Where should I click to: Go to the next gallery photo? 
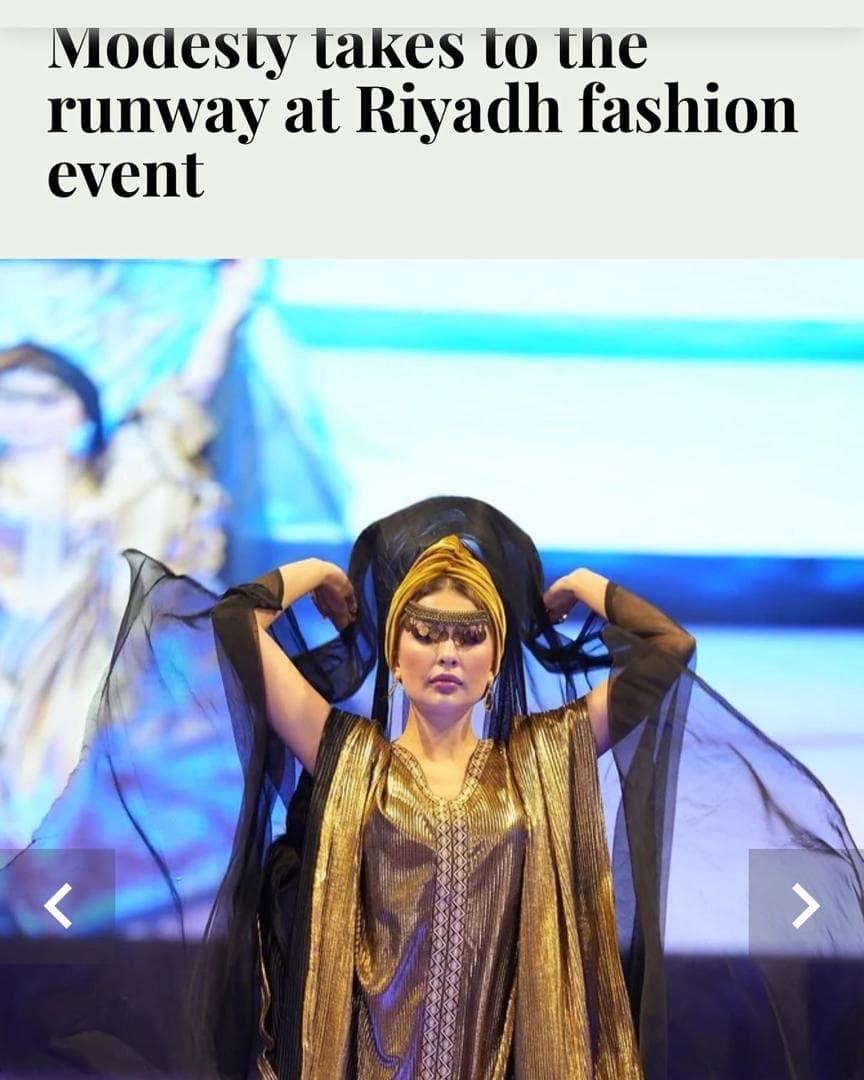point(805,906)
